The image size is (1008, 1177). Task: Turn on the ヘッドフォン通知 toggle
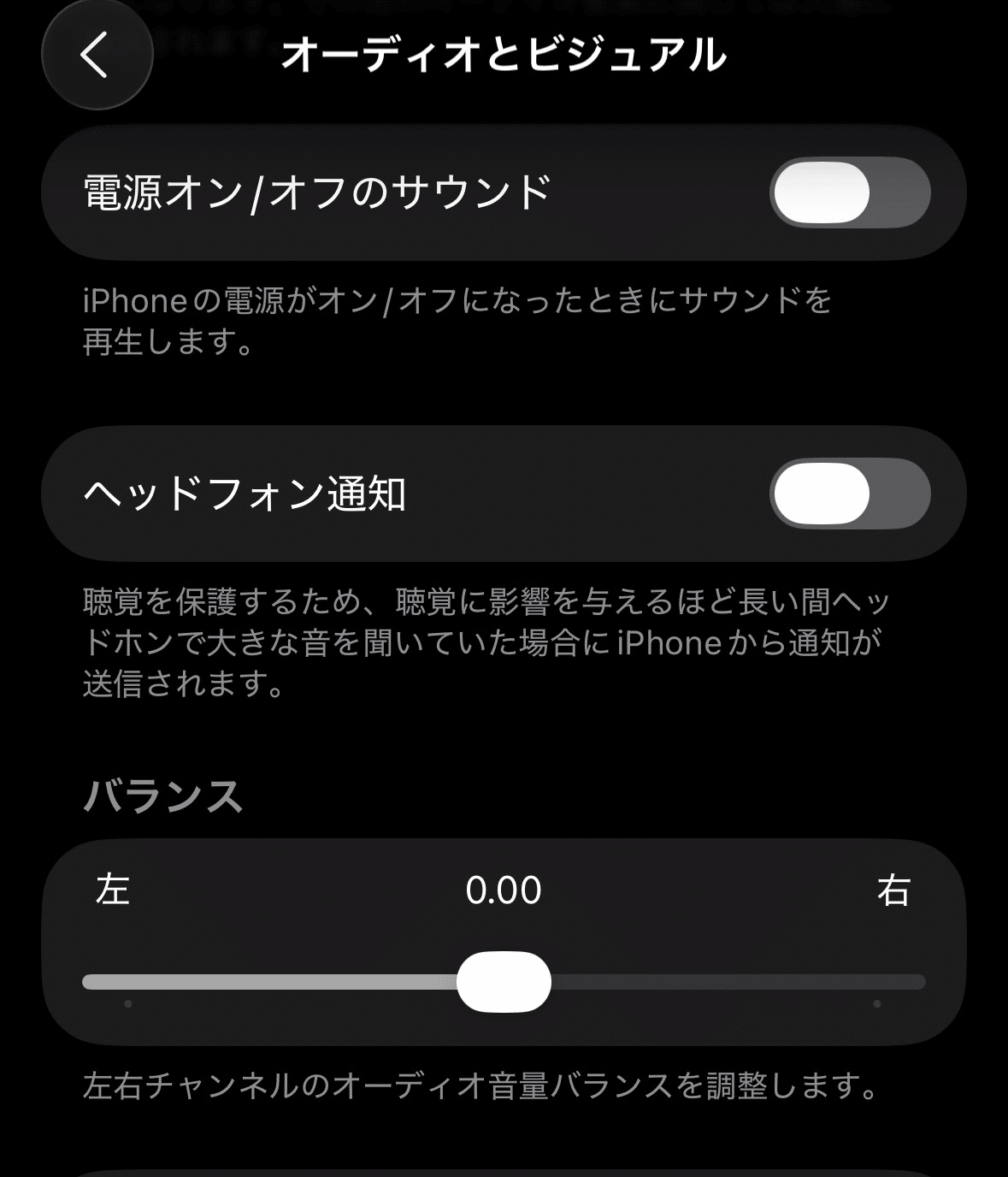click(852, 494)
